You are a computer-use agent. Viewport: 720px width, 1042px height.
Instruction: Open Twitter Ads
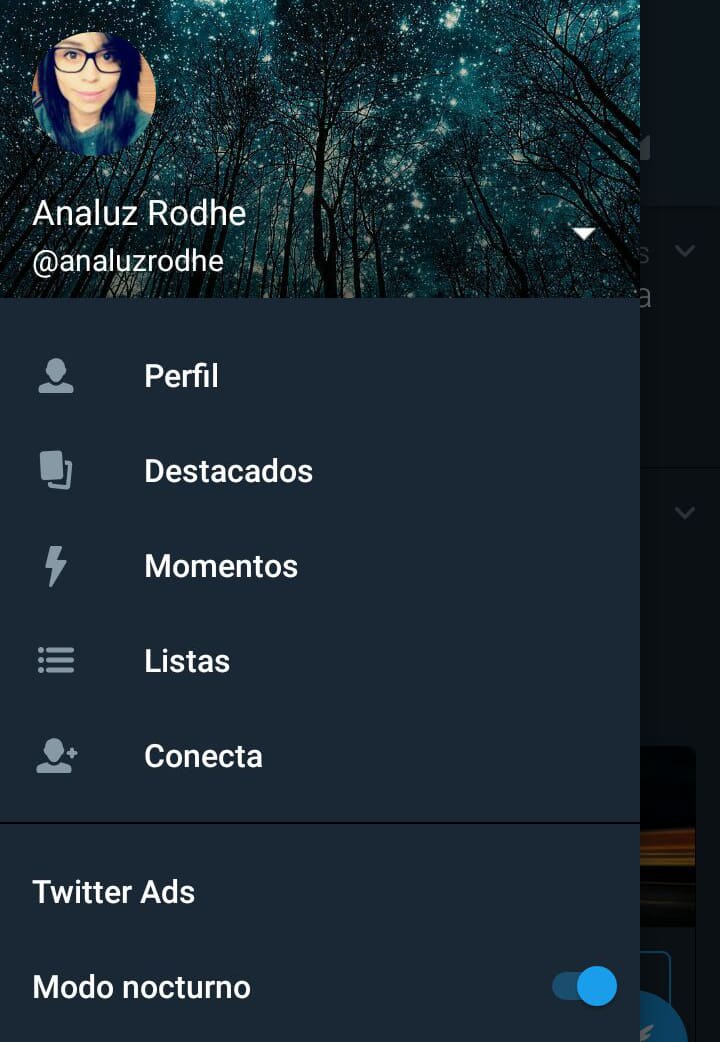[113, 892]
